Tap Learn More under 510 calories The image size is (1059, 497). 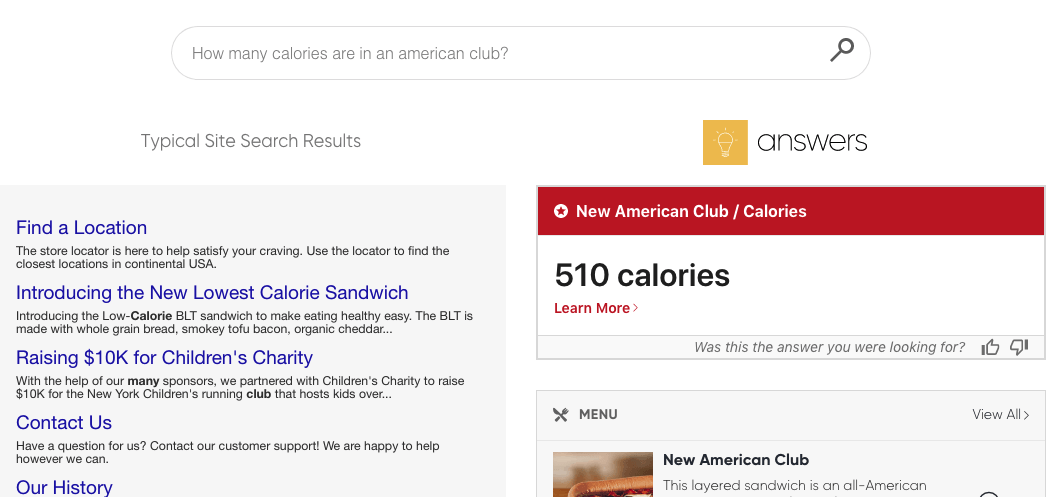596,308
